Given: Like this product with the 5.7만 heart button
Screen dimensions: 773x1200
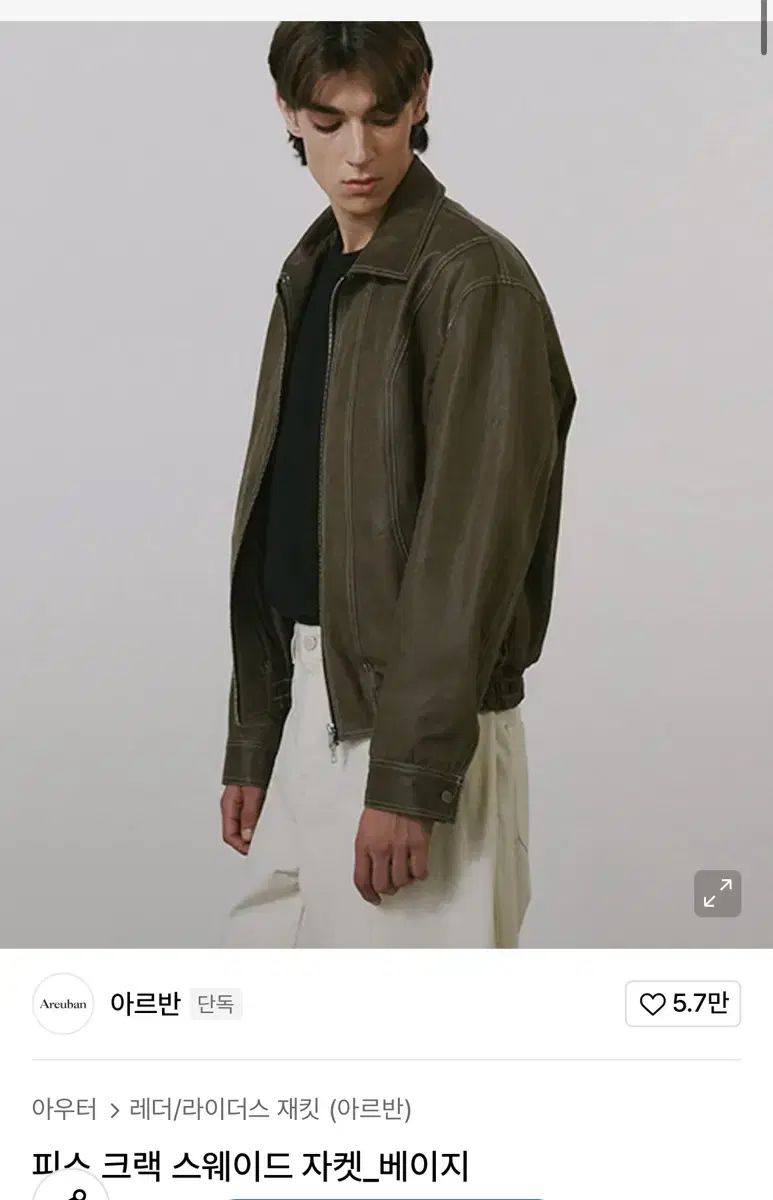Looking at the screenshot, I should pyautogui.click(x=683, y=1003).
